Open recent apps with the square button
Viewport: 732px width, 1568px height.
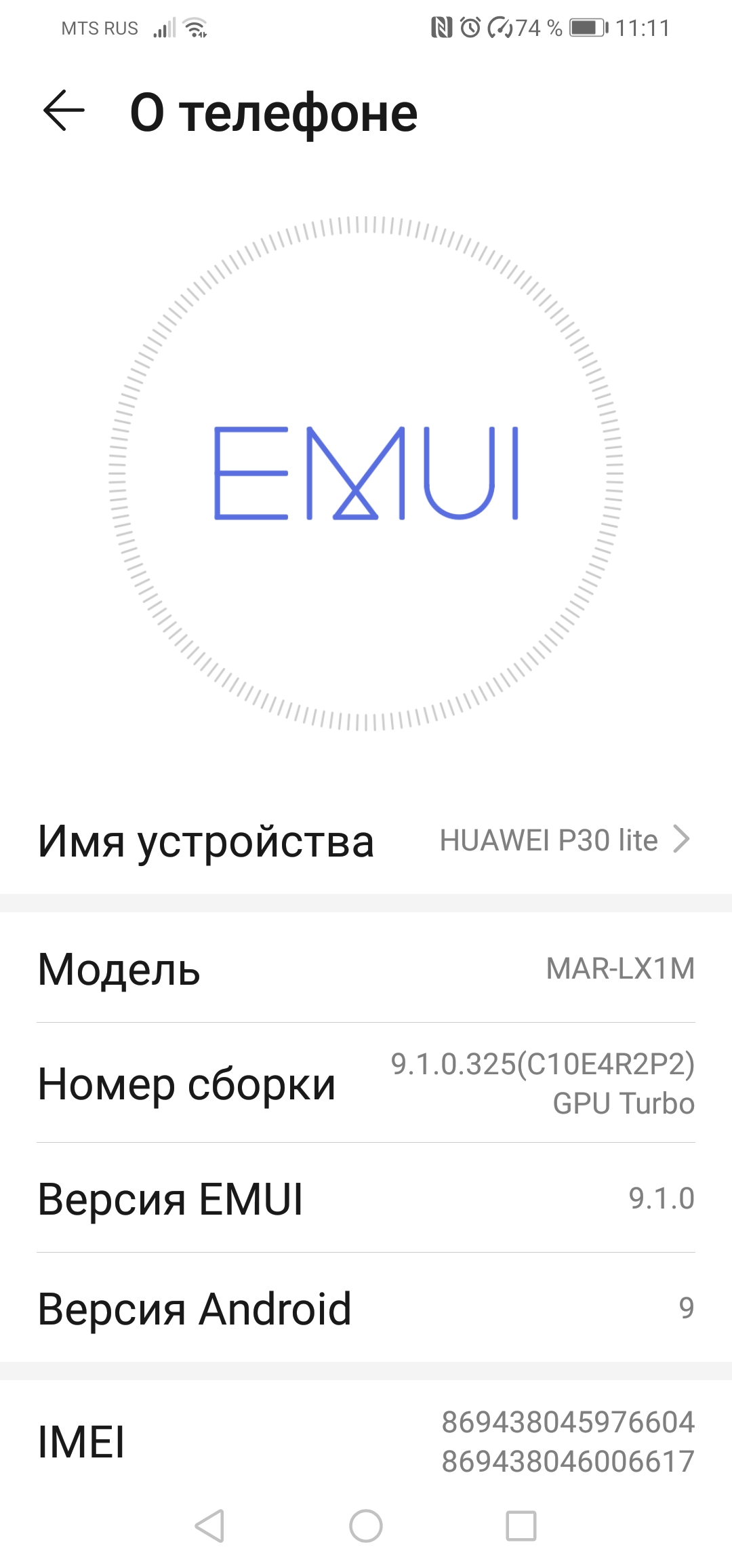pyautogui.click(x=521, y=1526)
